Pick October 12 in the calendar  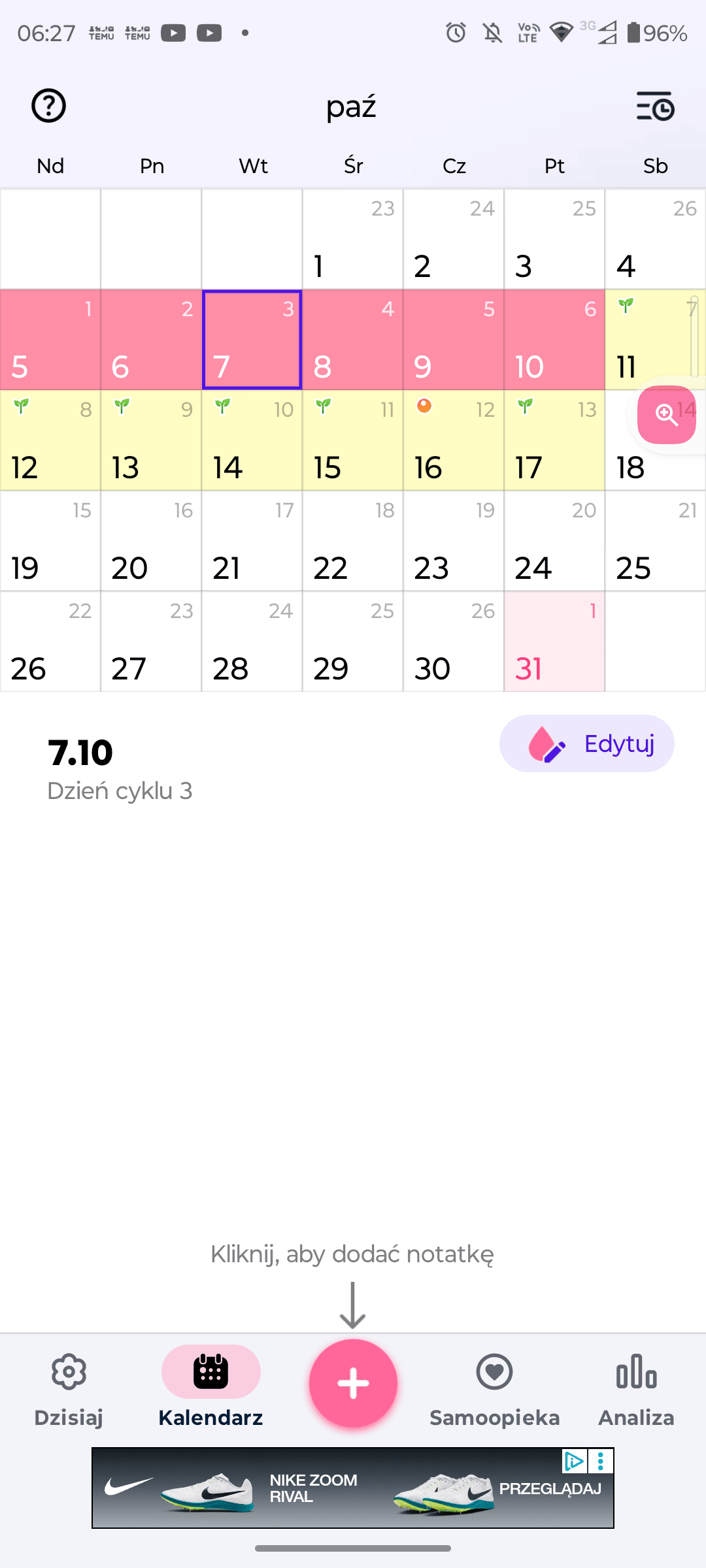(x=50, y=441)
